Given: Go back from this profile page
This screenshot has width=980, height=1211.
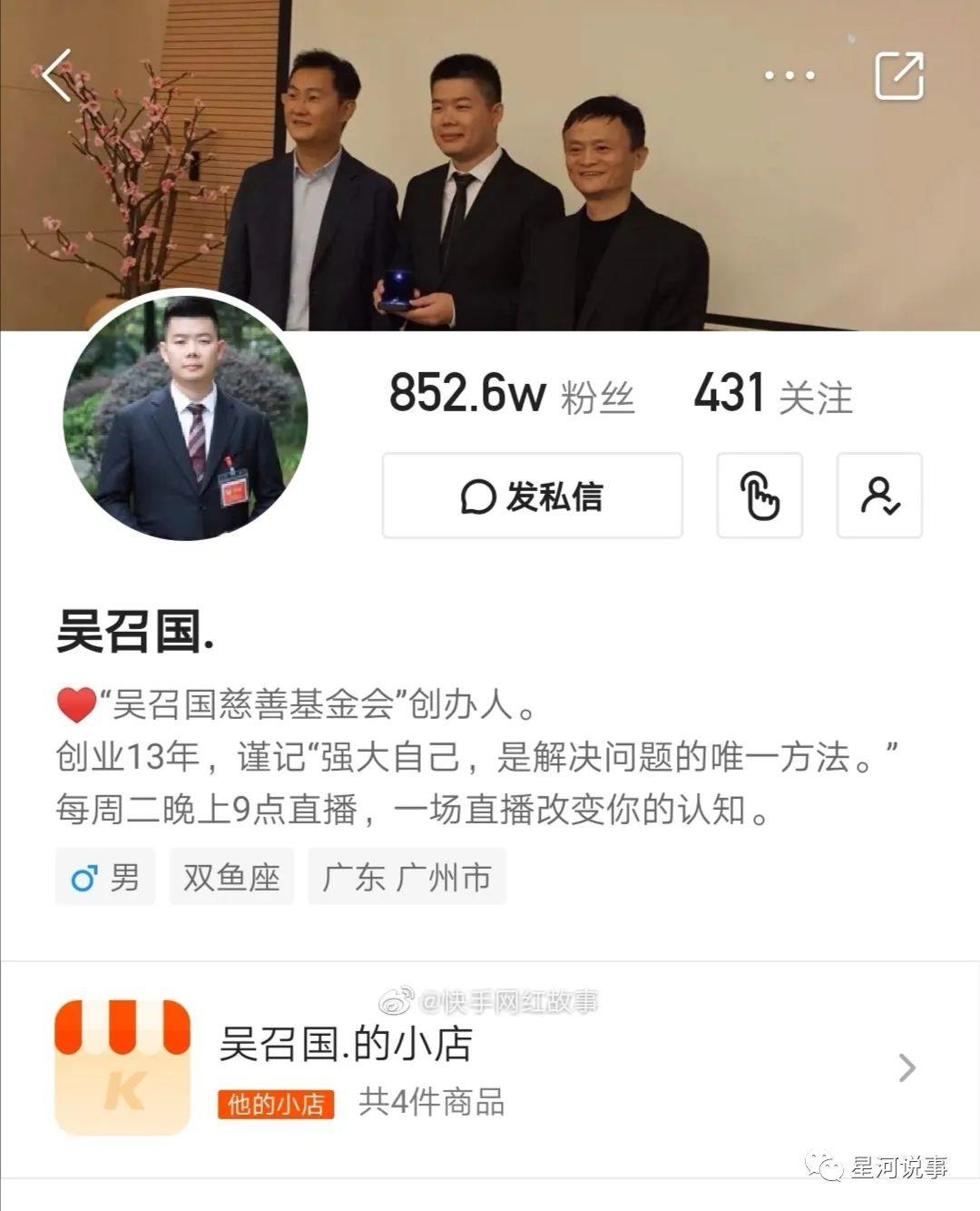Looking at the screenshot, I should [x=56, y=75].
